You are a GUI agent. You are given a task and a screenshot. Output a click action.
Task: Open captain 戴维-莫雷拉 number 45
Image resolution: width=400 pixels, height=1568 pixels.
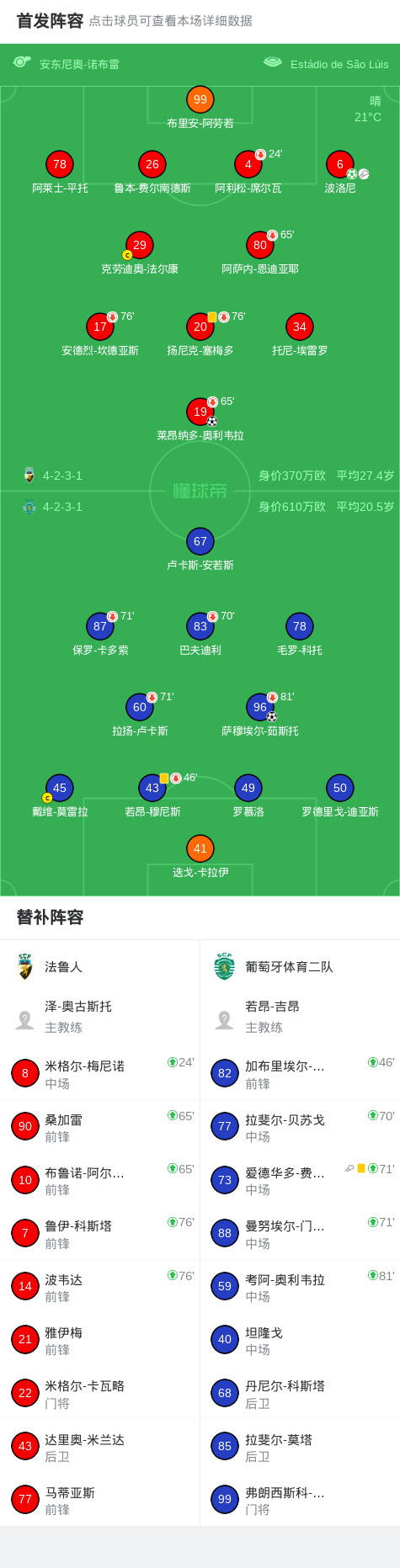[x=60, y=788]
